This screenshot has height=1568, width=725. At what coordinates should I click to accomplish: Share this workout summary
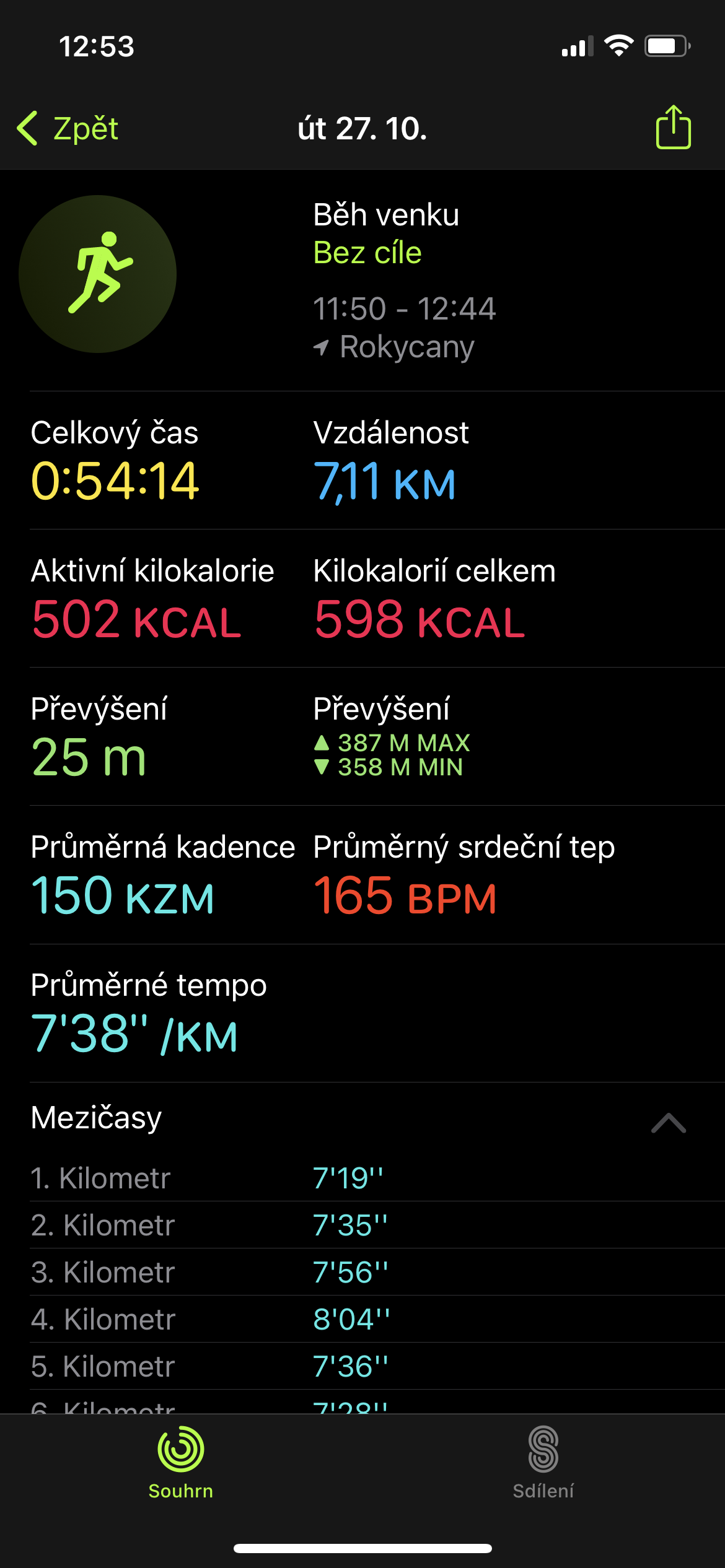[x=673, y=128]
